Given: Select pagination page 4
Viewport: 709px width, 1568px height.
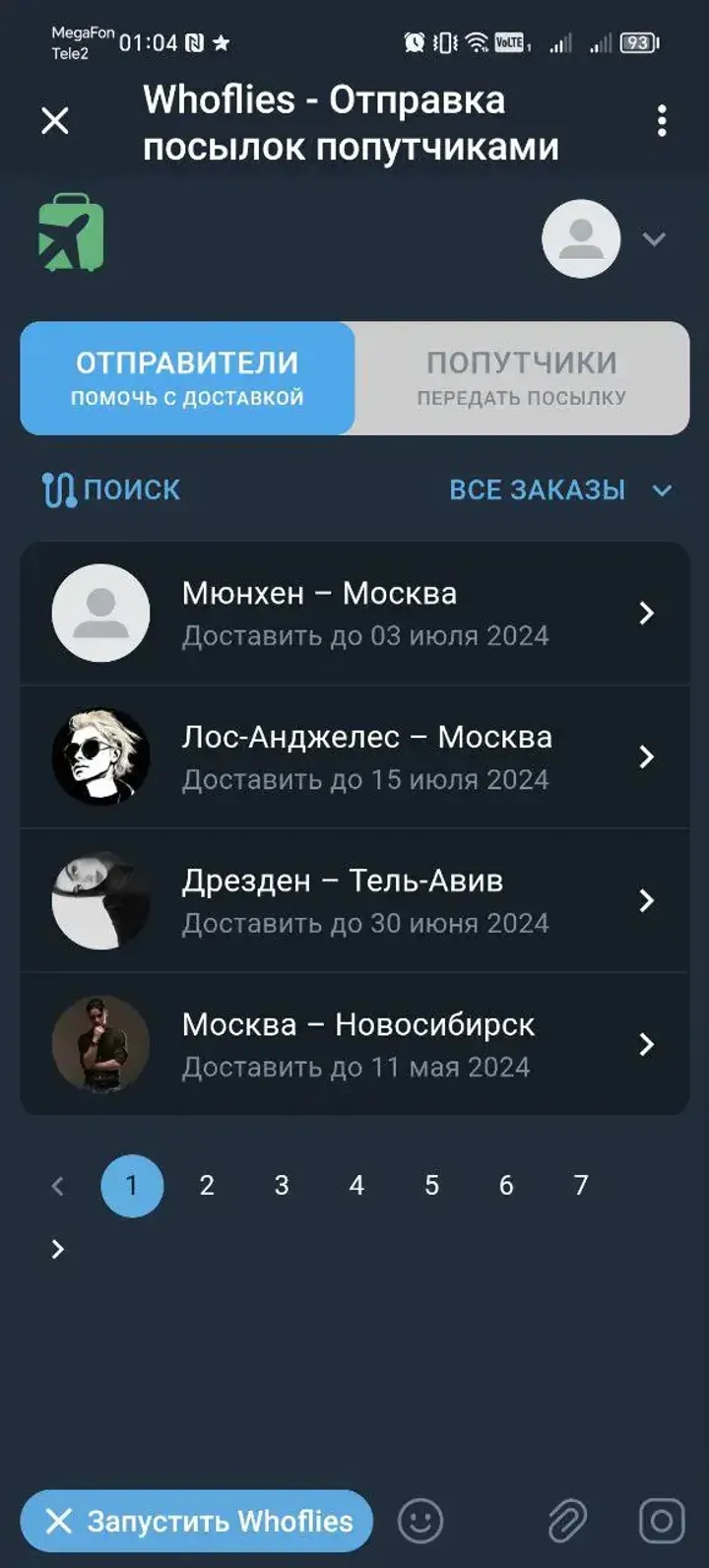Looking at the screenshot, I should (x=356, y=1186).
